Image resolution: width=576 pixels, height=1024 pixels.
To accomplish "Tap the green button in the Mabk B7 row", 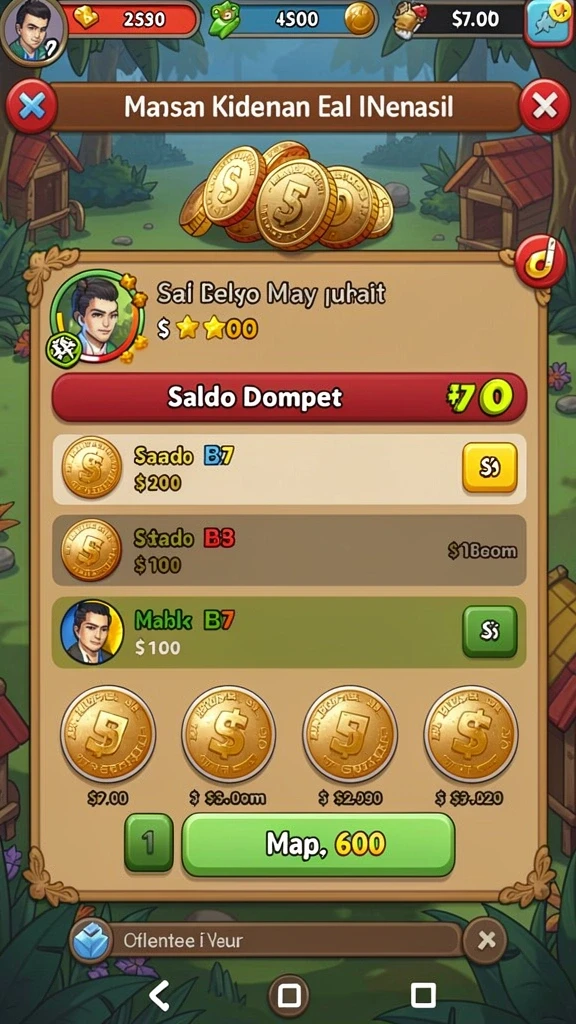I will (489, 631).
